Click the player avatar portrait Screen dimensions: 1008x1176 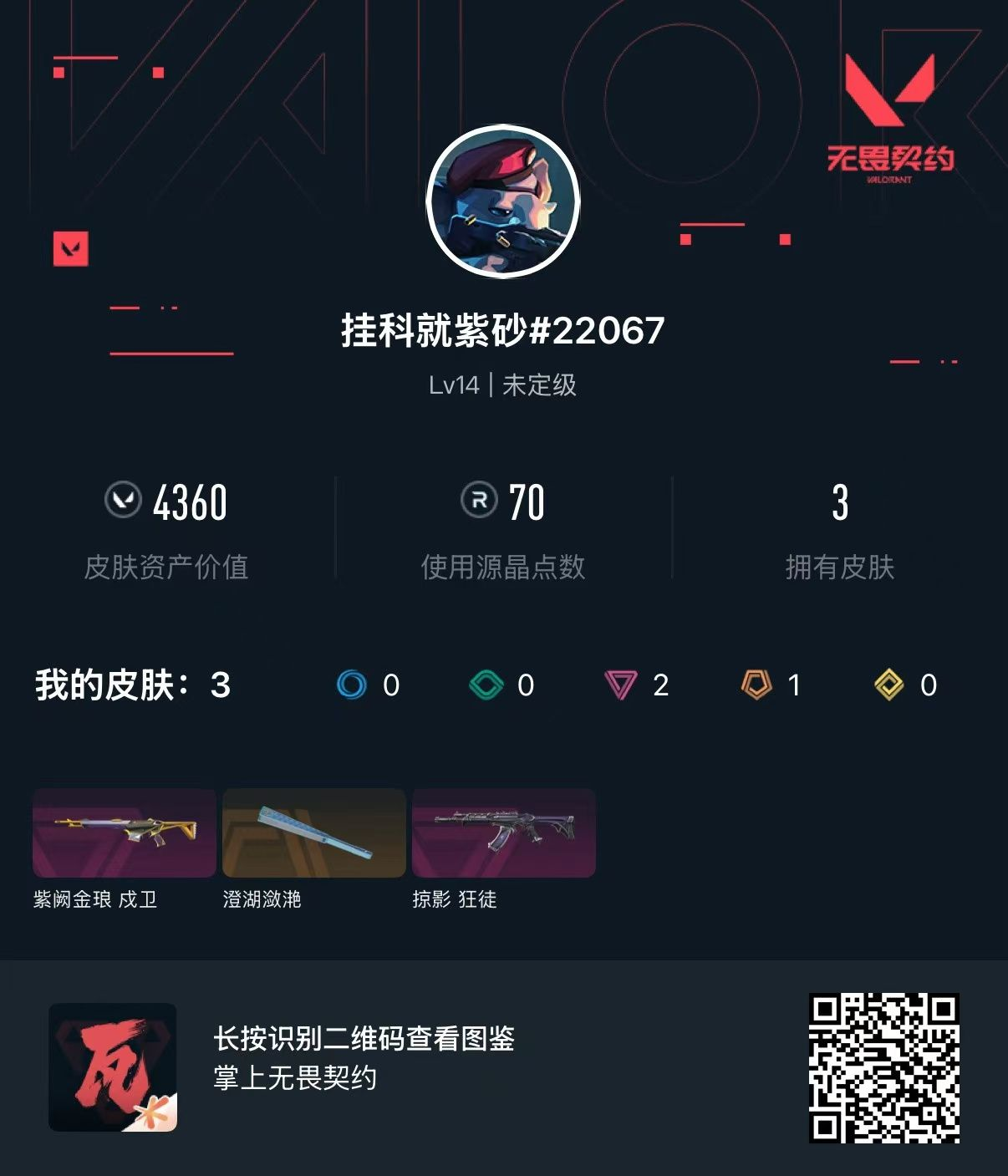[504, 203]
